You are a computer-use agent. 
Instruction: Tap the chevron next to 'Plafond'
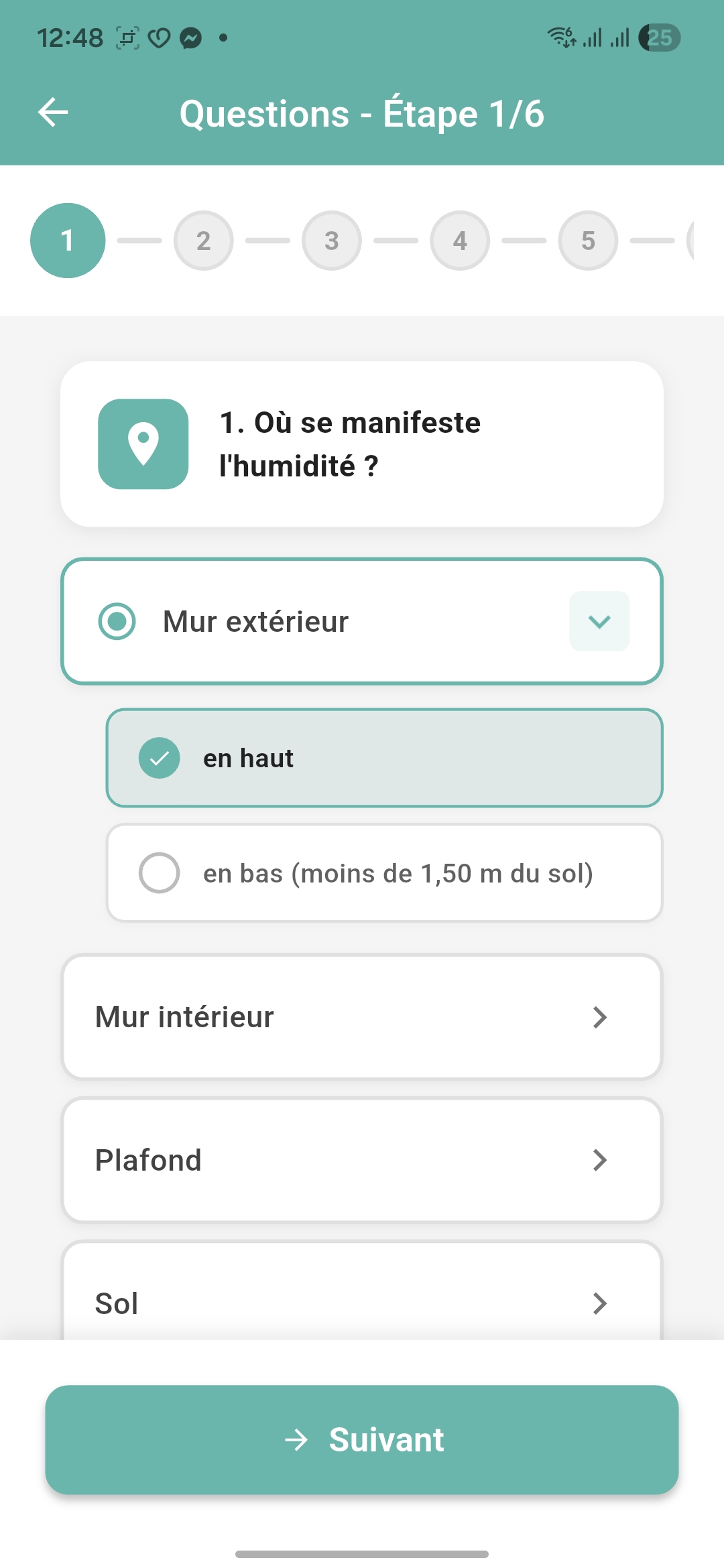coord(600,1160)
